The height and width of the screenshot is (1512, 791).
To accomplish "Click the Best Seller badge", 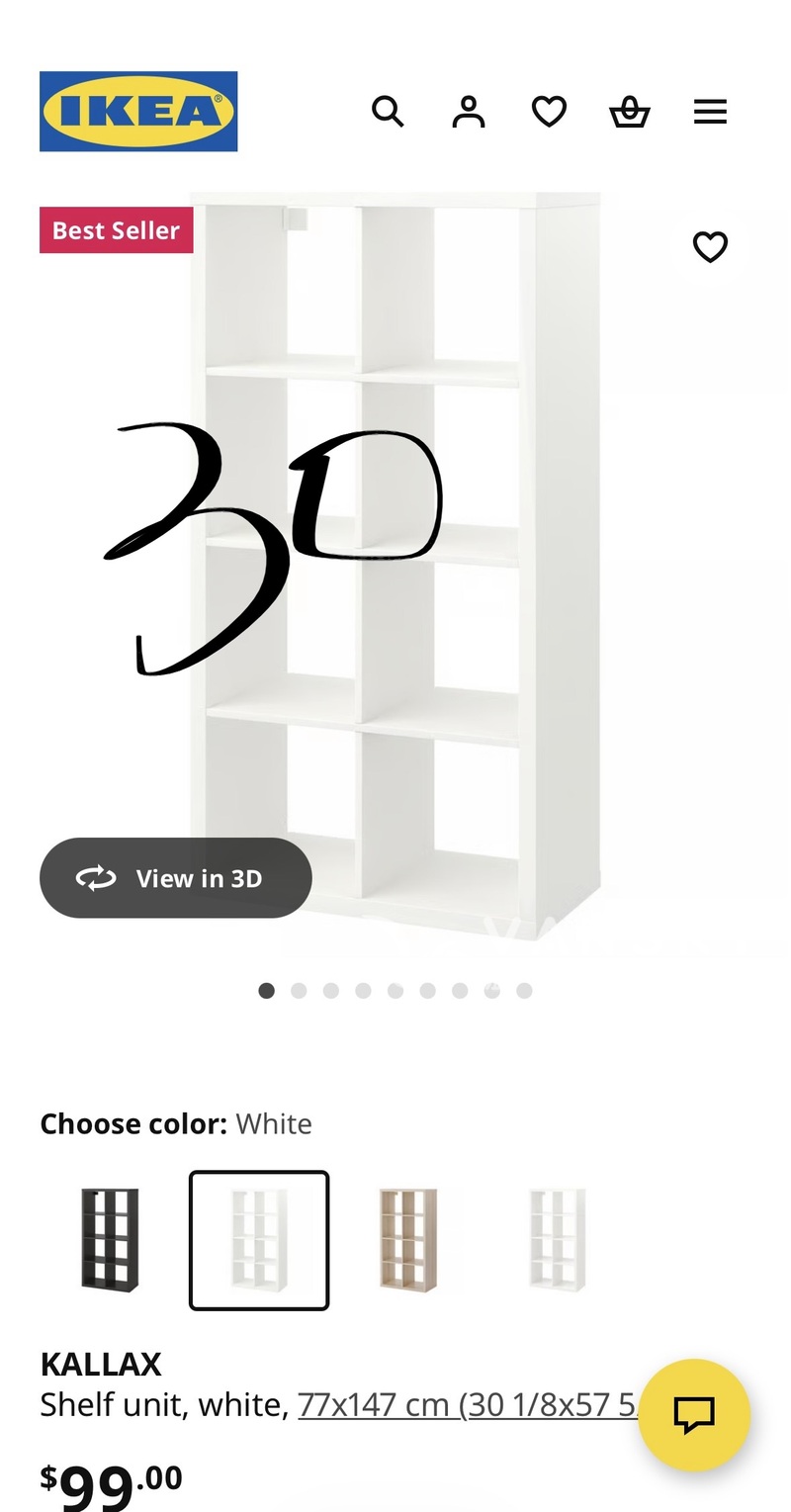I will click(116, 229).
